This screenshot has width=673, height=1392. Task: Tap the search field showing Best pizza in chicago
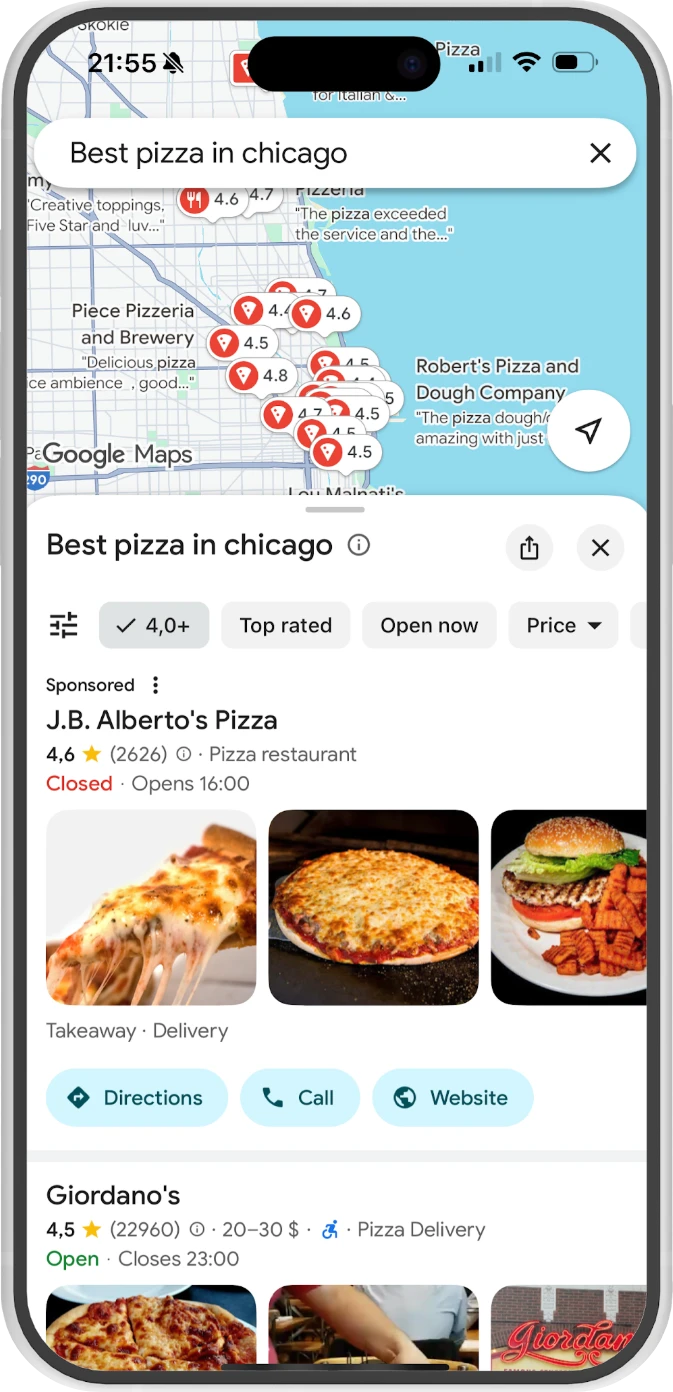[x=300, y=153]
